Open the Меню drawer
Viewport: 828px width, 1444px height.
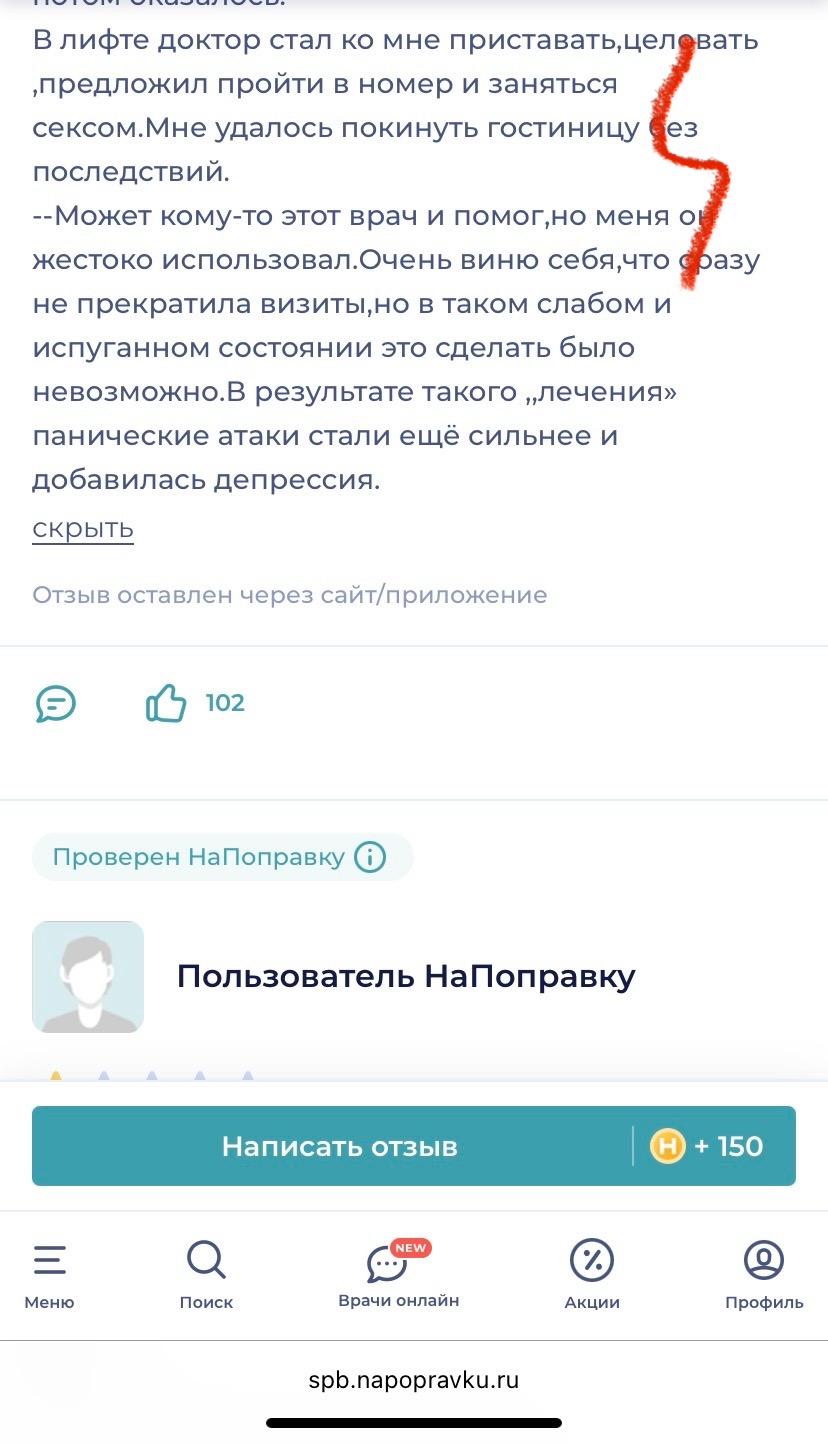49,1274
